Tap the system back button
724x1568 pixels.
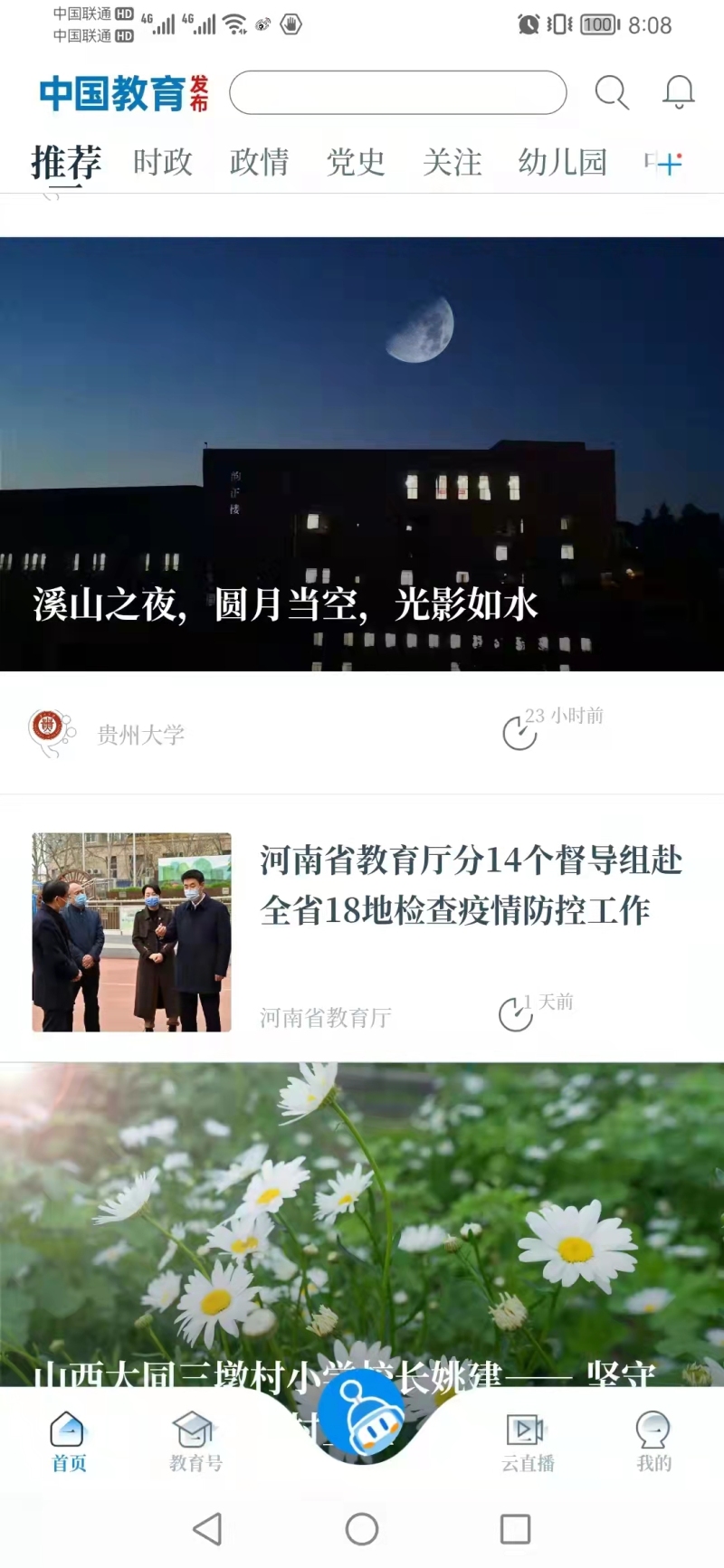pyautogui.click(x=208, y=1529)
